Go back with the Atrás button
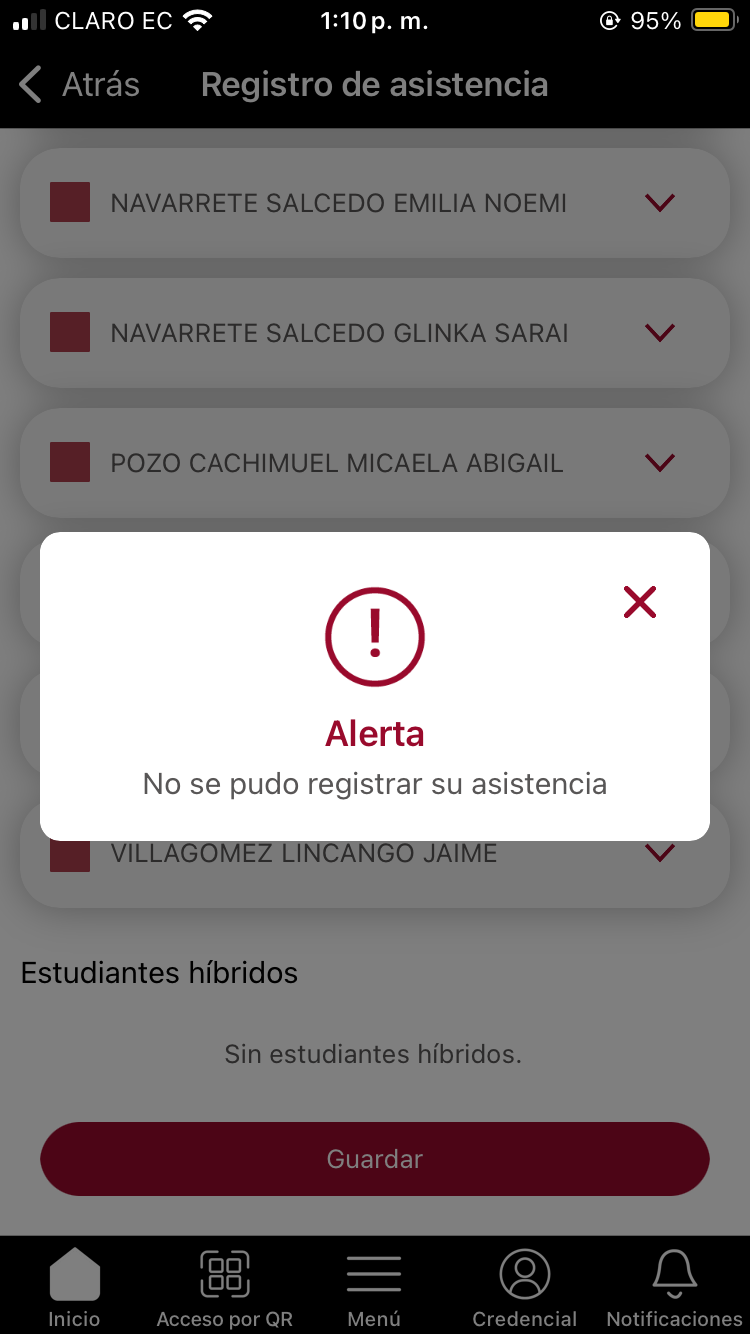Screen dimensions: 750x1334 (x=80, y=85)
